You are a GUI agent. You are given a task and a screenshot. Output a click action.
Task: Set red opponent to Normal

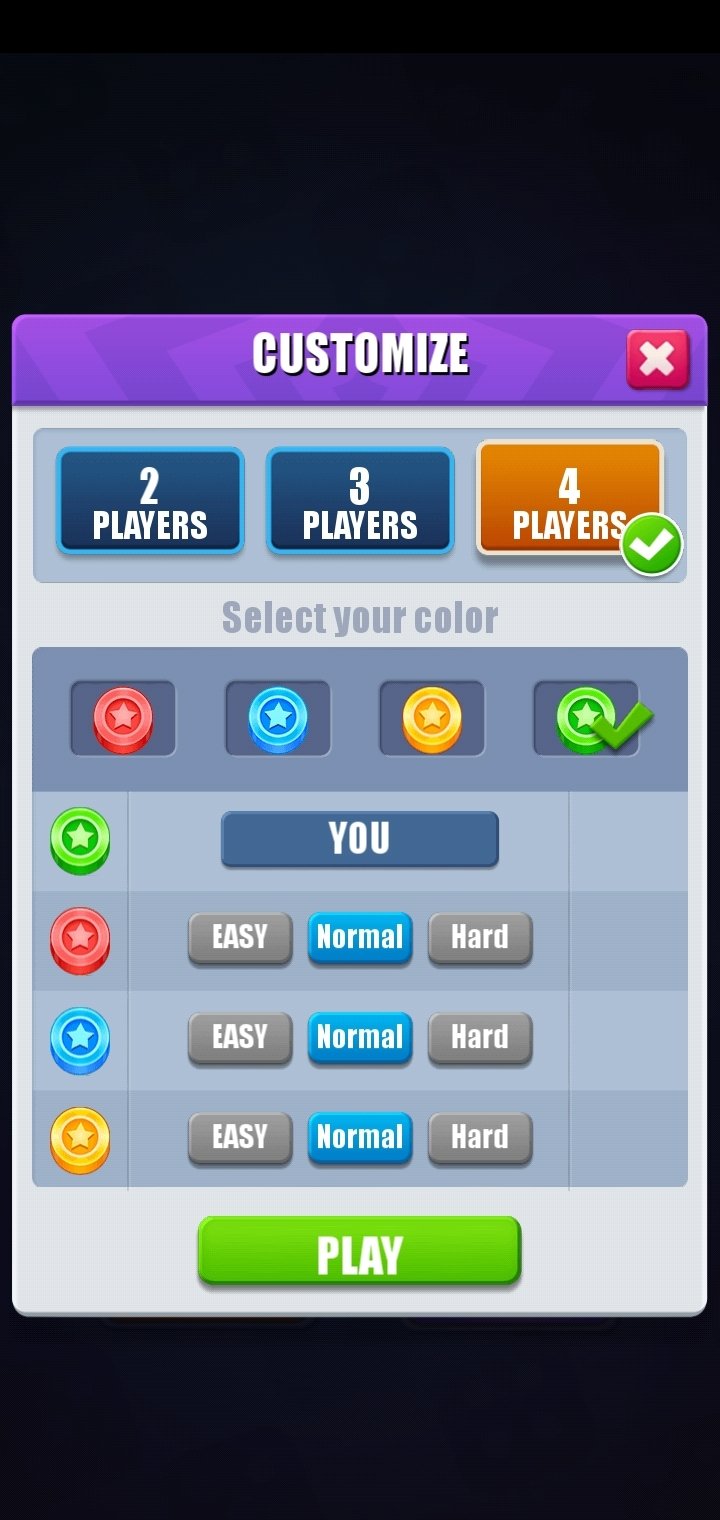point(360,938)
